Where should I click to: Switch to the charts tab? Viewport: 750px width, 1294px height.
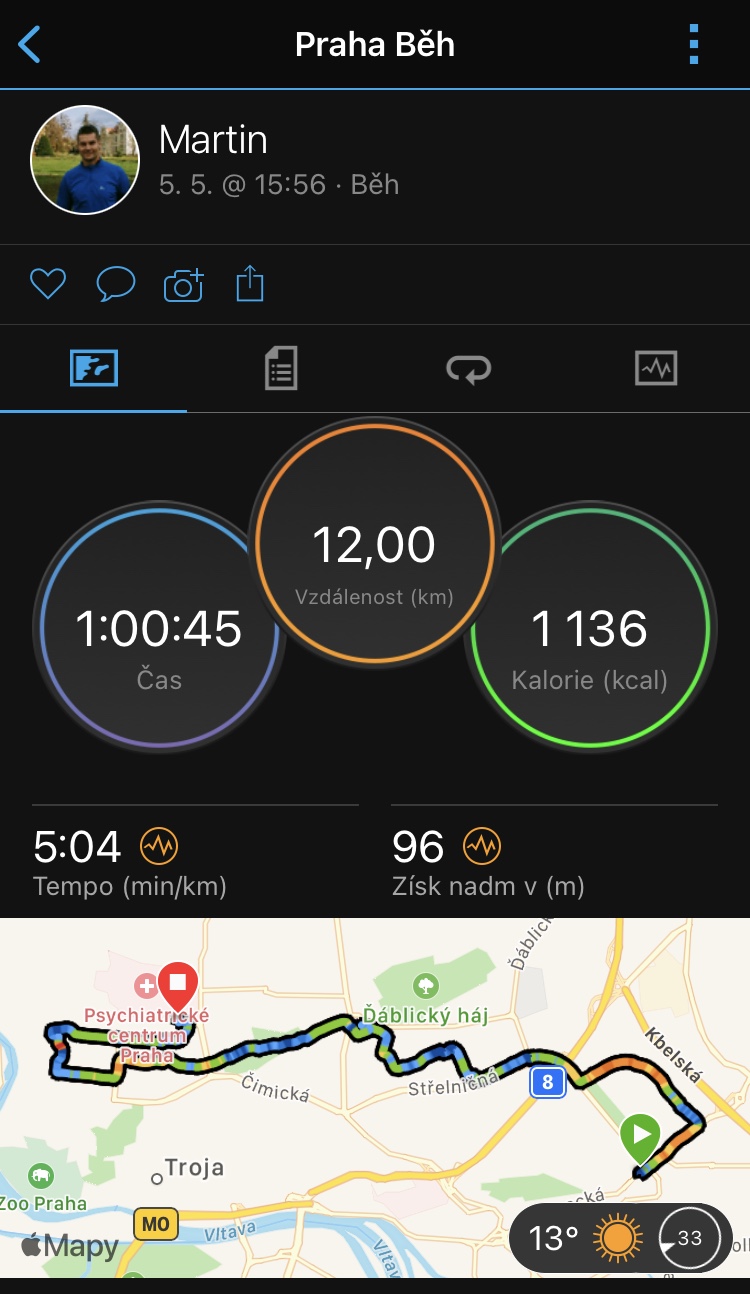pos(656,369)
